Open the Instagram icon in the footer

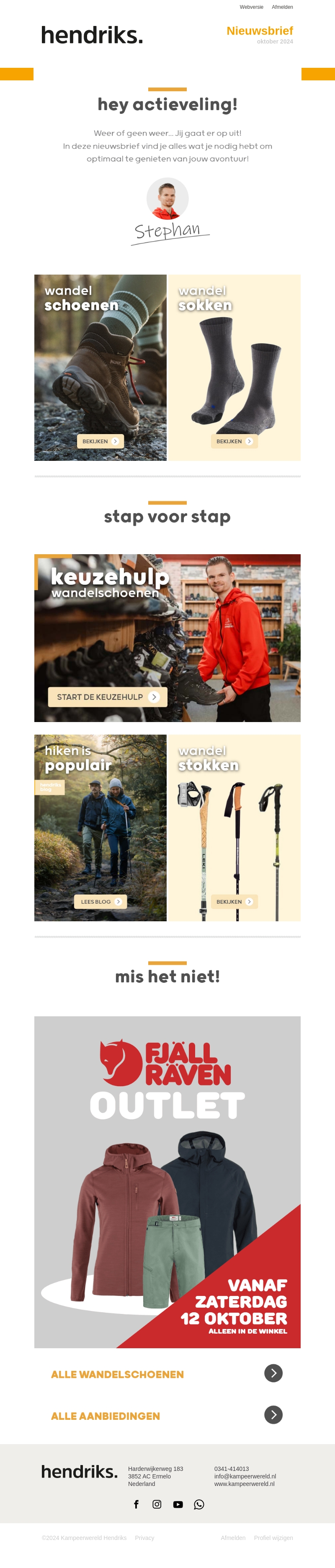(x=157, y=1504)
